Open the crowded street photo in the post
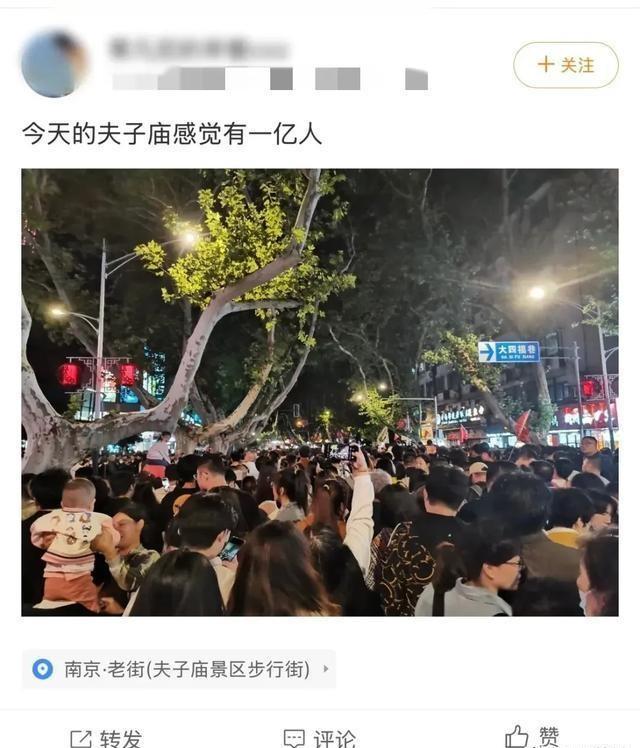Screen dimensions: 640x748 (320, 392)
